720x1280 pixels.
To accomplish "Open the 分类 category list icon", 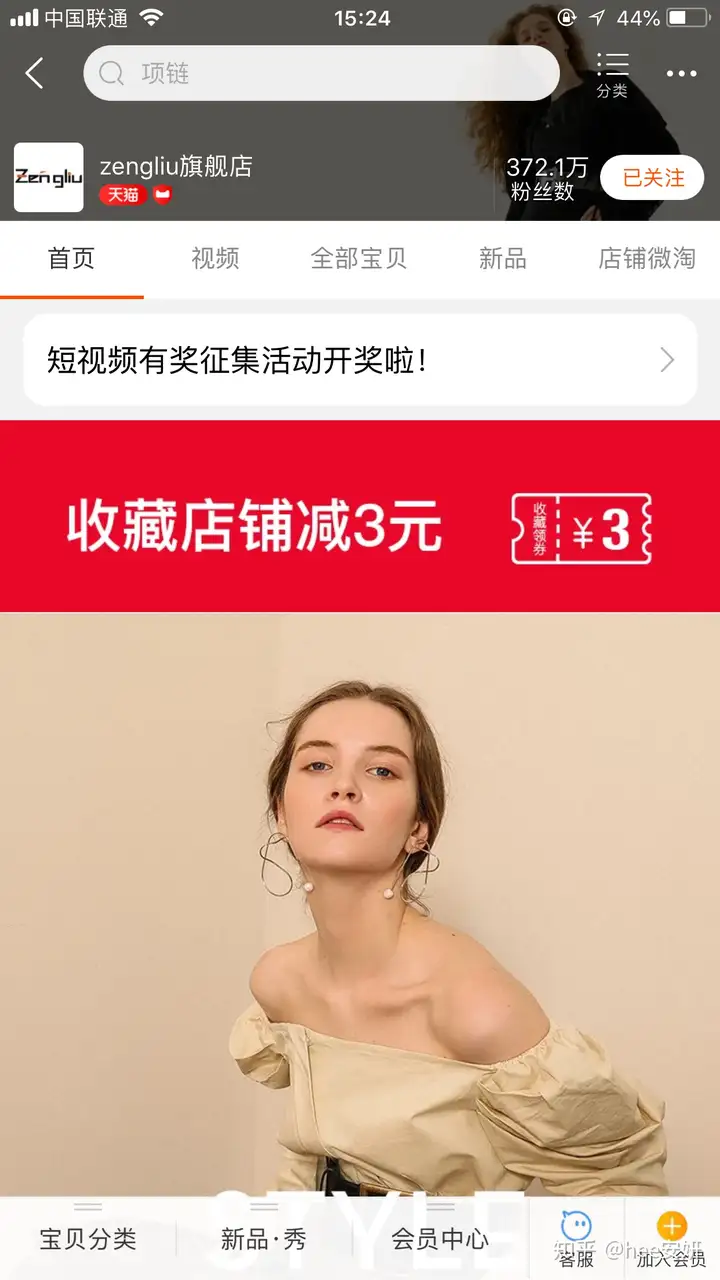I will 612,74.
